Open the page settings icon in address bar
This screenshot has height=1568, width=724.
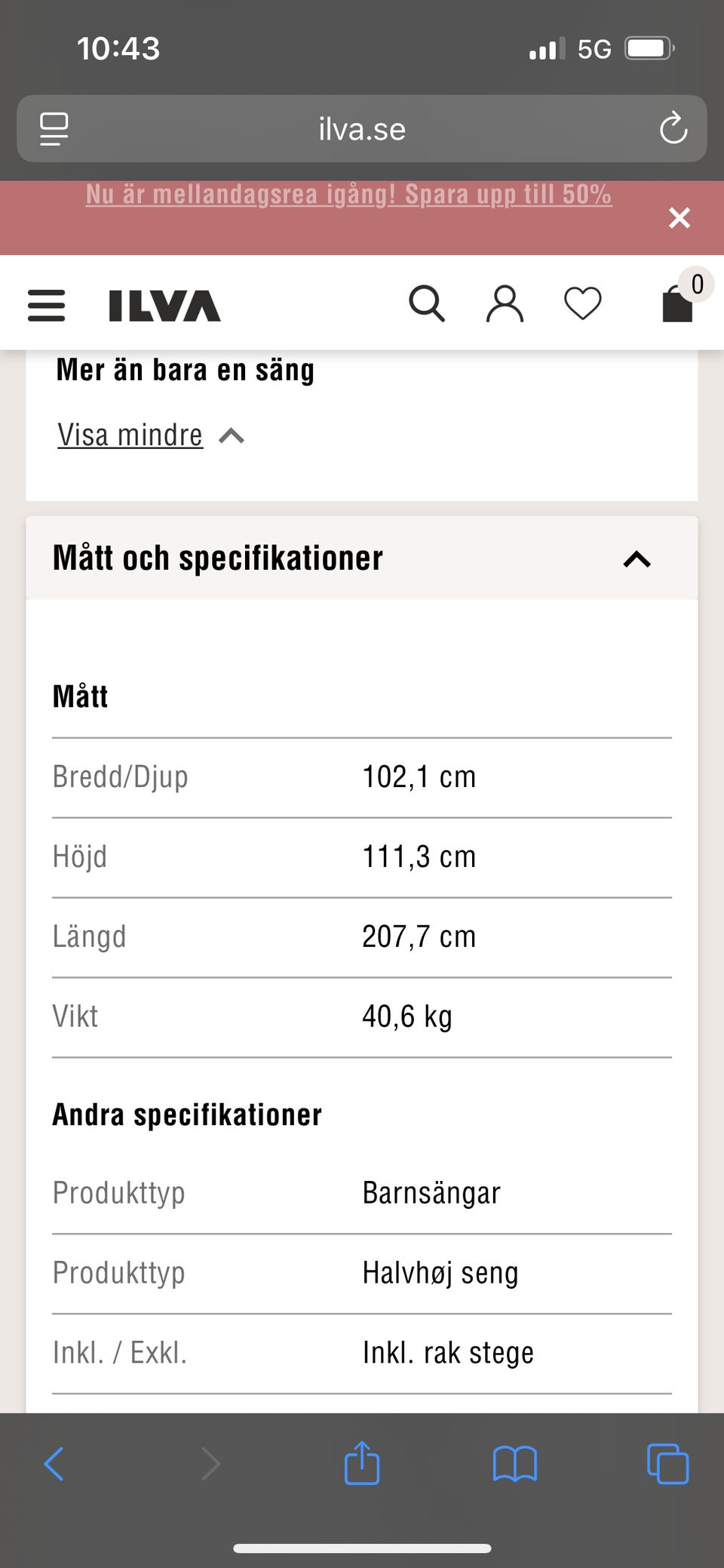[x=54, y=129]
